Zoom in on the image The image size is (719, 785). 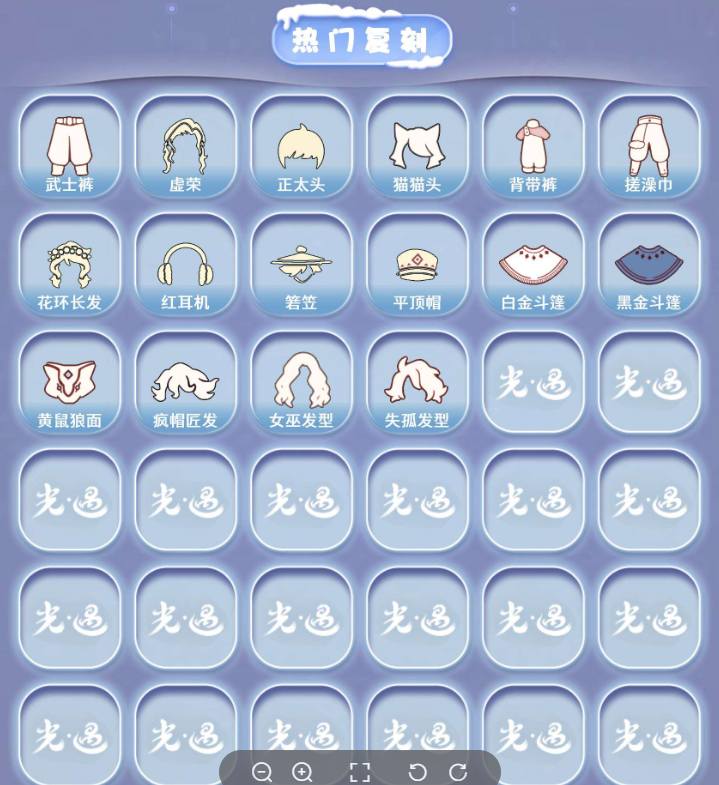point(302,772)
